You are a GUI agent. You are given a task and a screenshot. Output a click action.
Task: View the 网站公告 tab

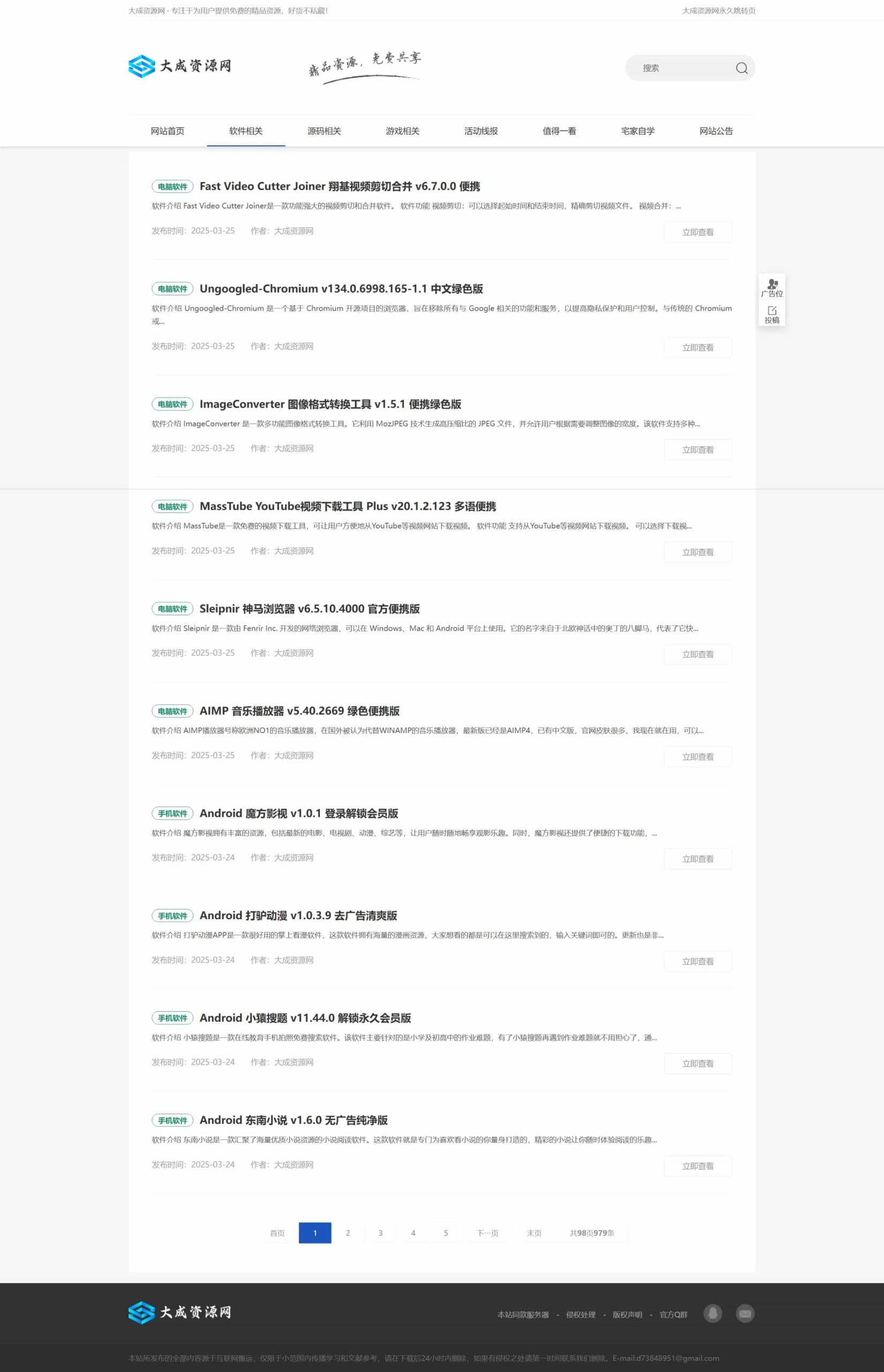716,131
